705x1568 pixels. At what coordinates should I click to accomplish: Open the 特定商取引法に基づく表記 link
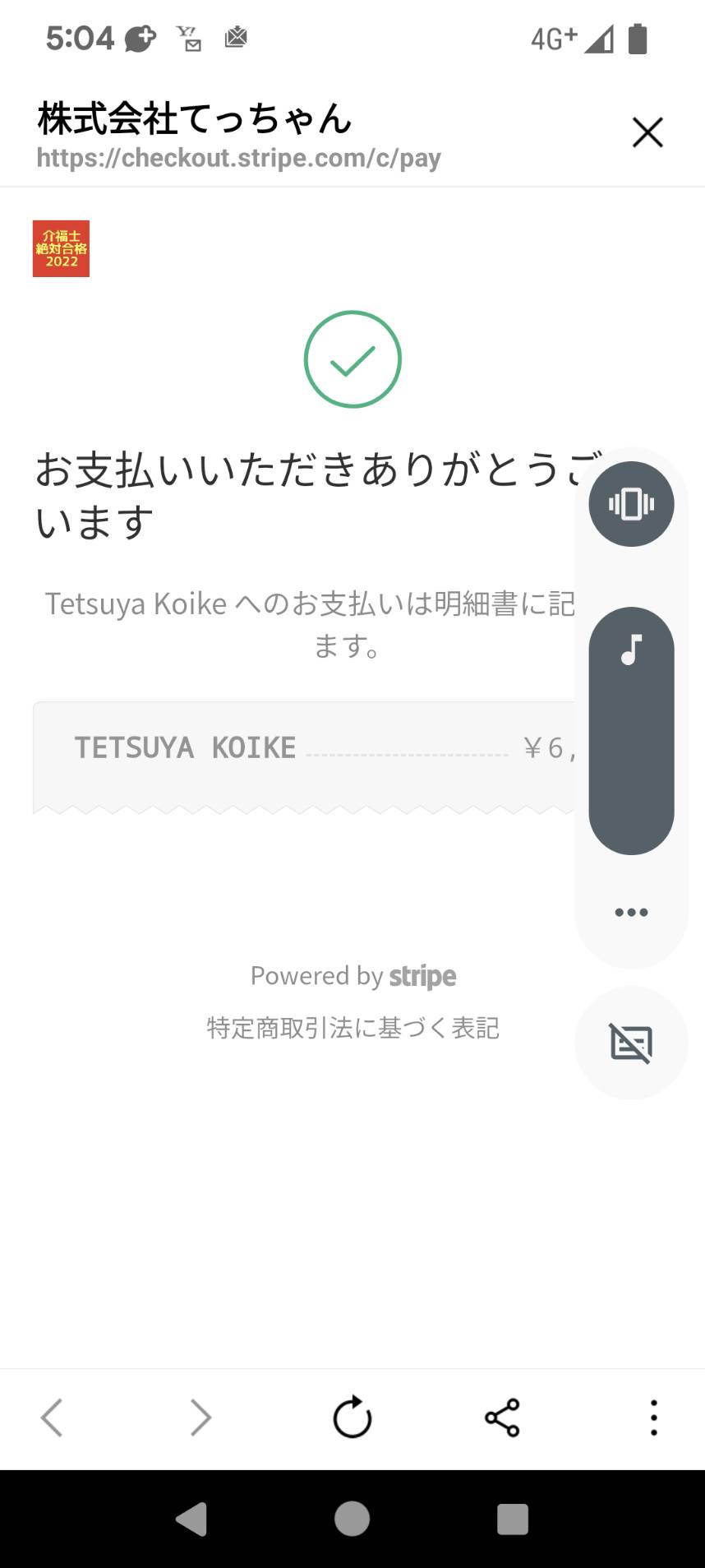352,1028
